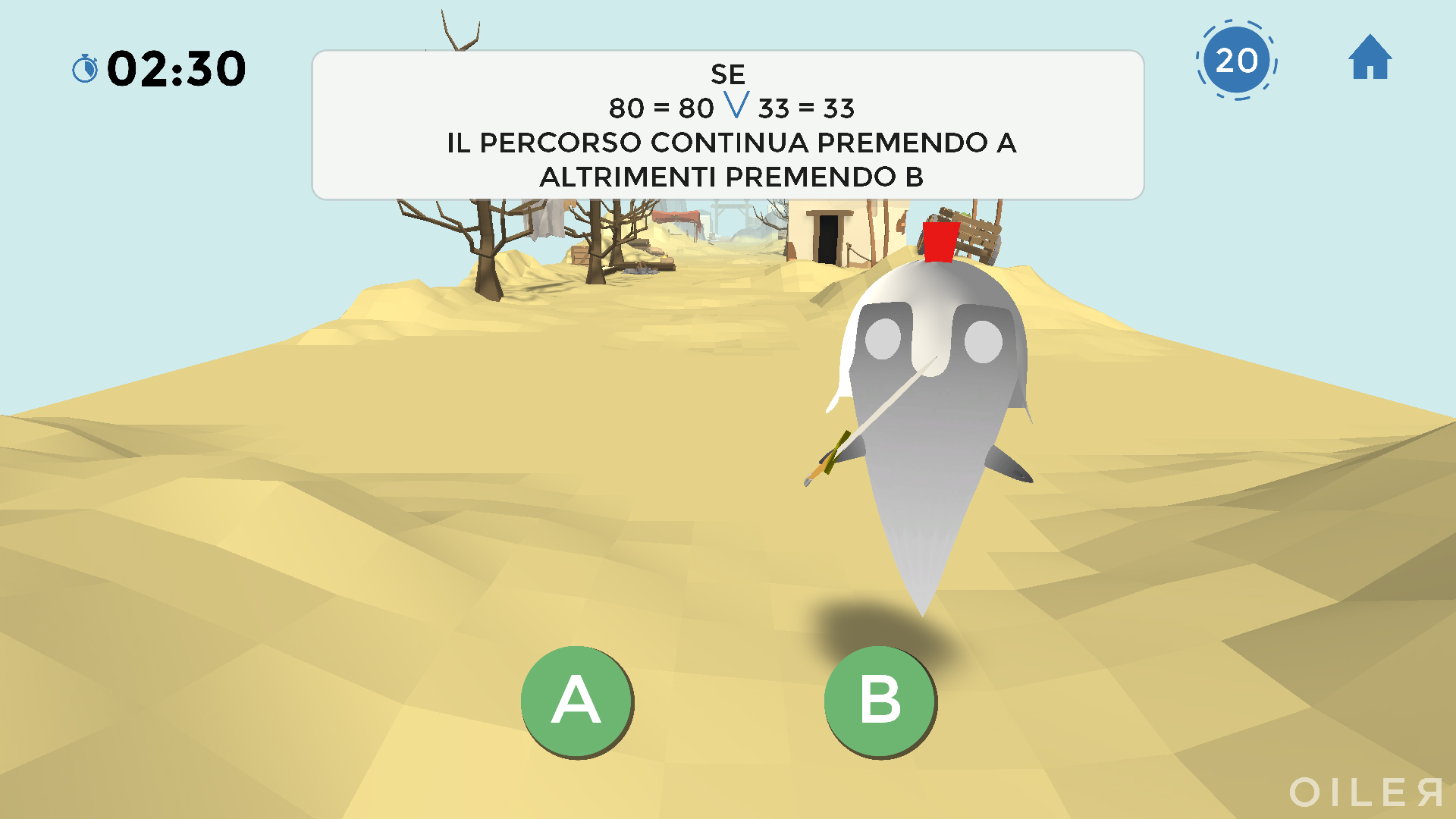Choose the green A button

(576, 701)
